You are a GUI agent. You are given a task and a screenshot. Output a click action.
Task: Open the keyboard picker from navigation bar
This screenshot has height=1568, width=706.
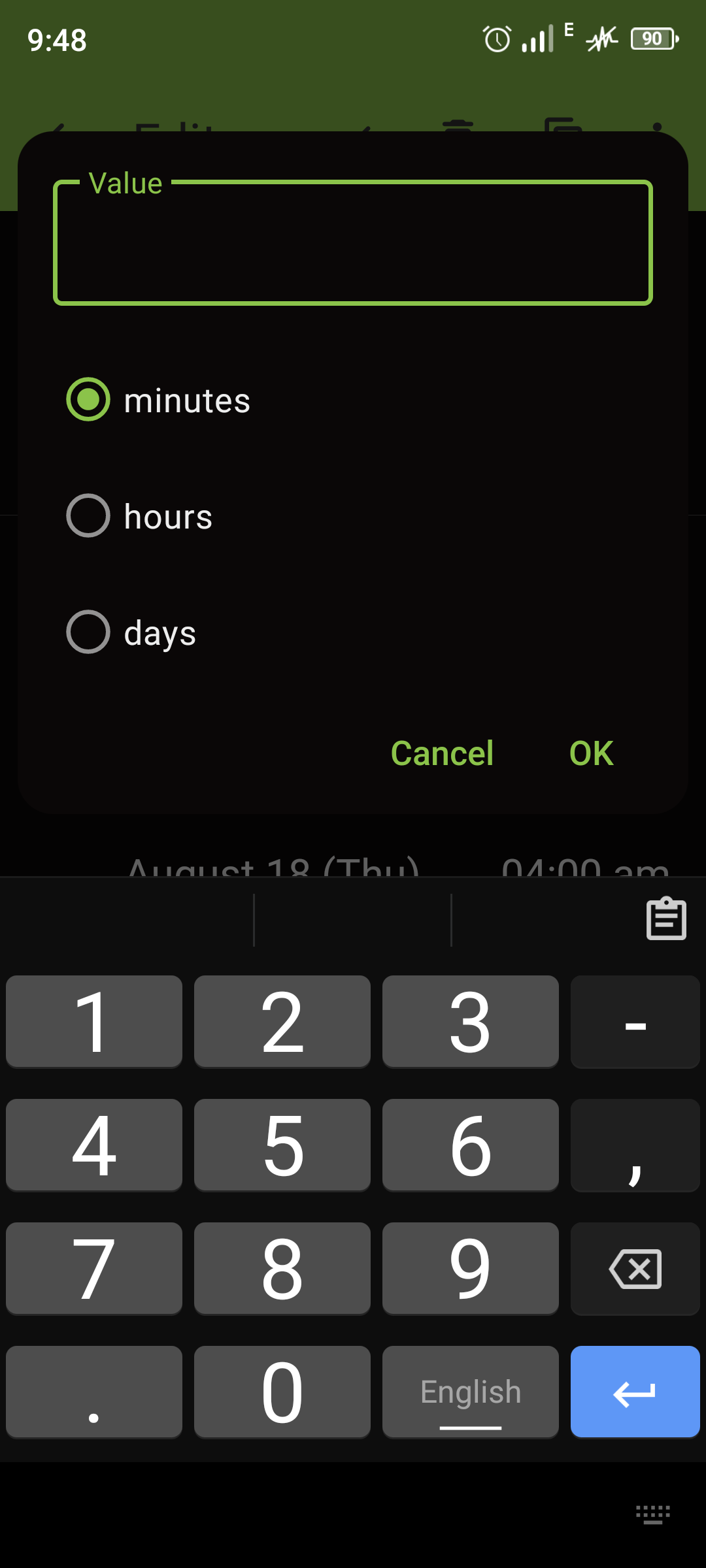(652, 1514)
